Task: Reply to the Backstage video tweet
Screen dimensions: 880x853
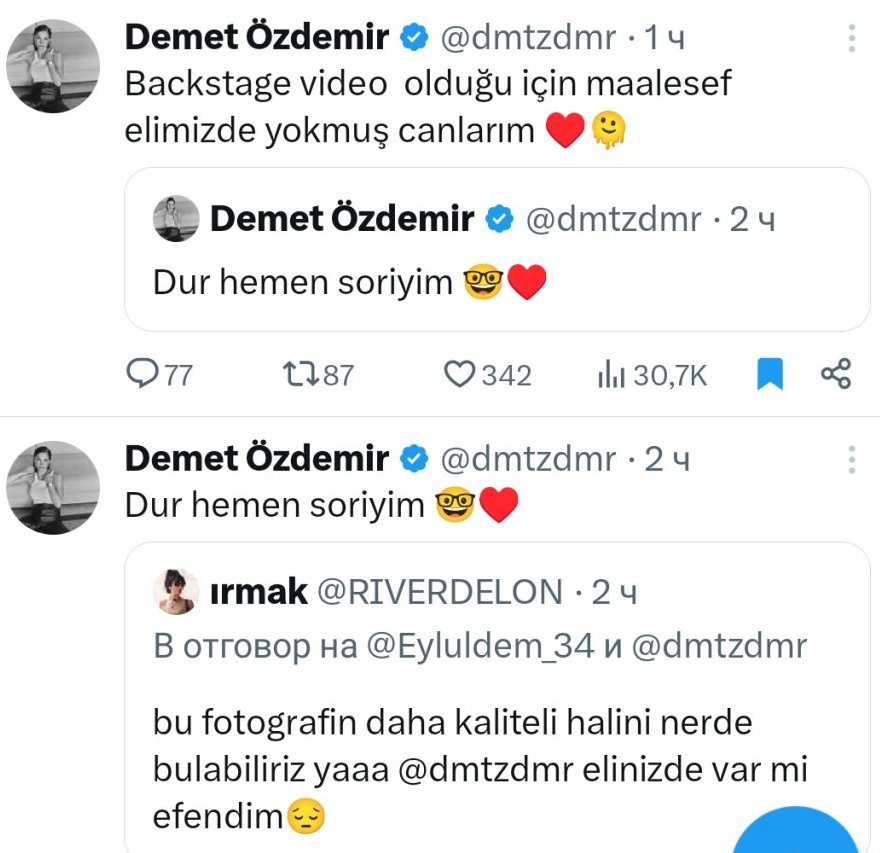Action: click(145, 375)
